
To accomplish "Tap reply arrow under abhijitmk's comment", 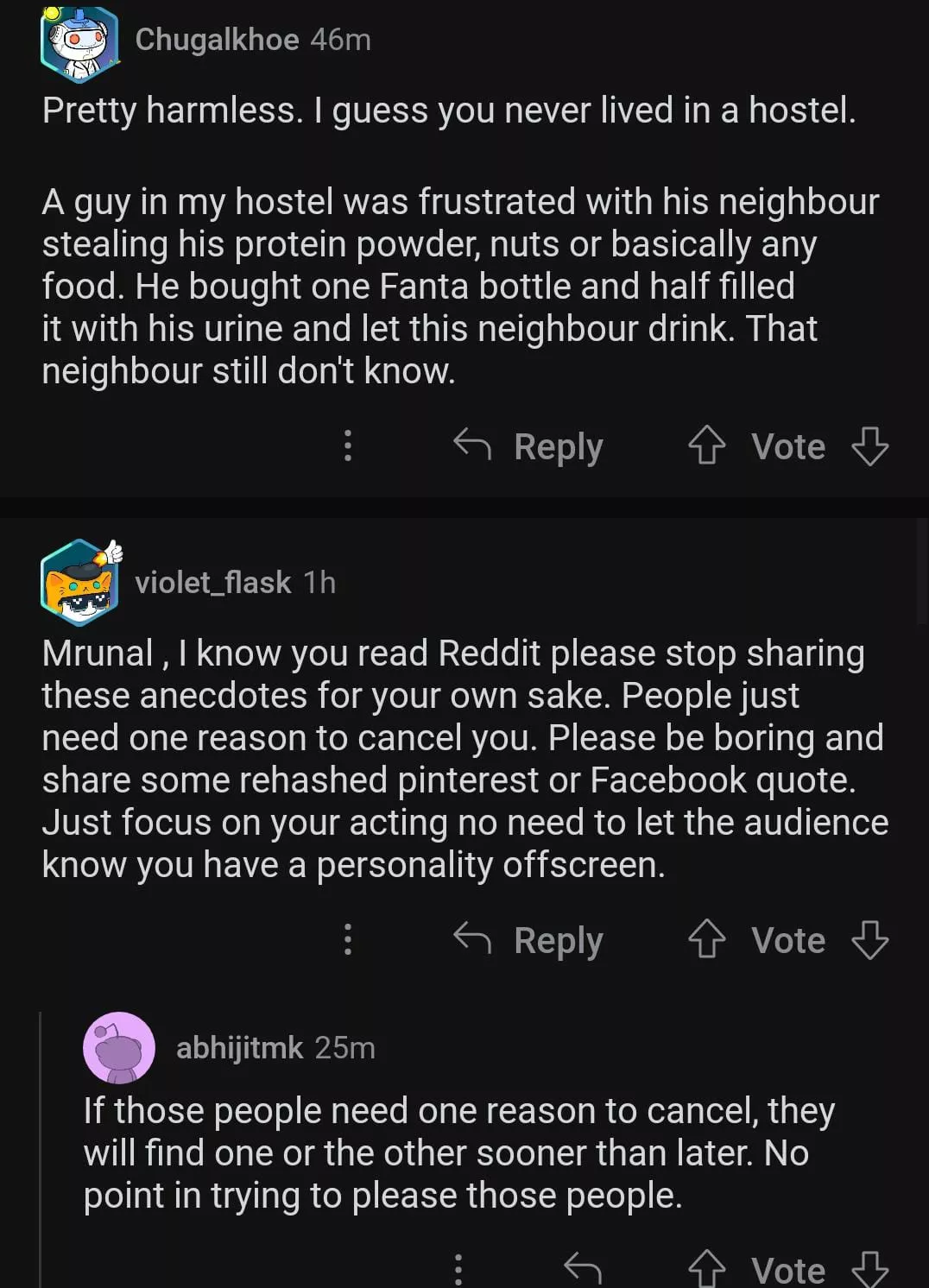I will pos(582,1269).
